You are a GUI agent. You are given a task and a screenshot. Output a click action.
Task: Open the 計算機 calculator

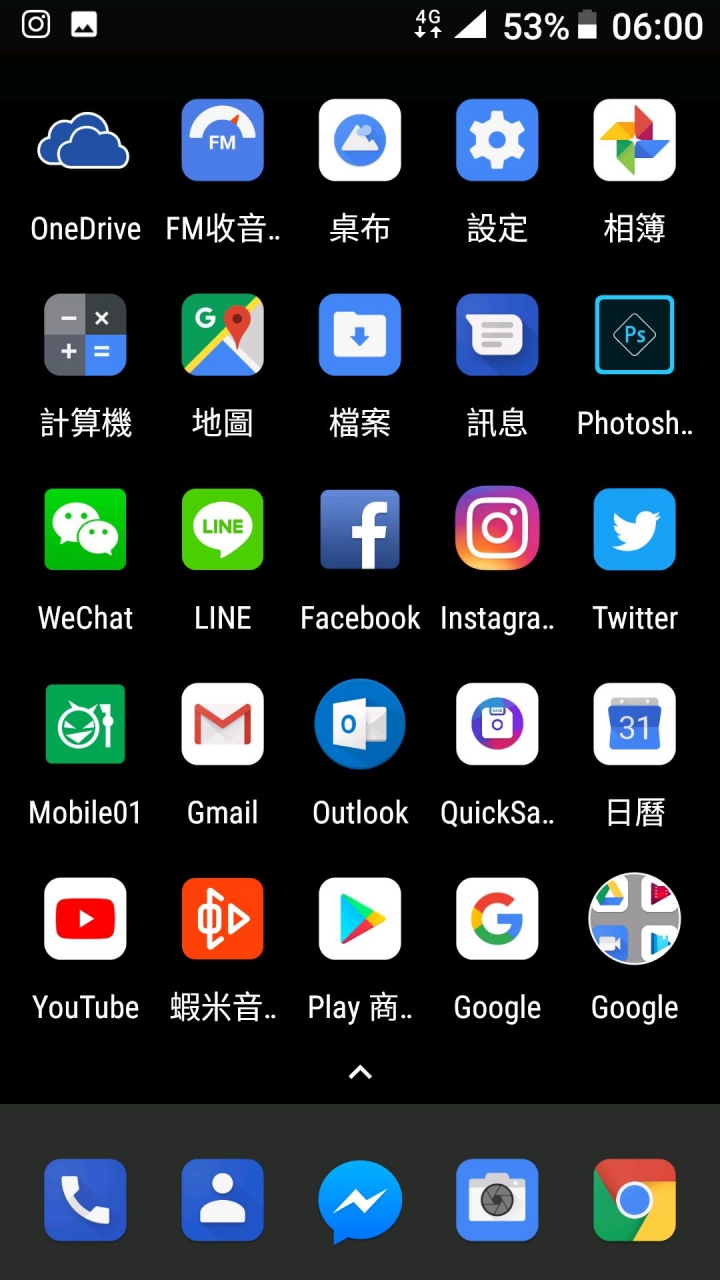tap(85, 335)
